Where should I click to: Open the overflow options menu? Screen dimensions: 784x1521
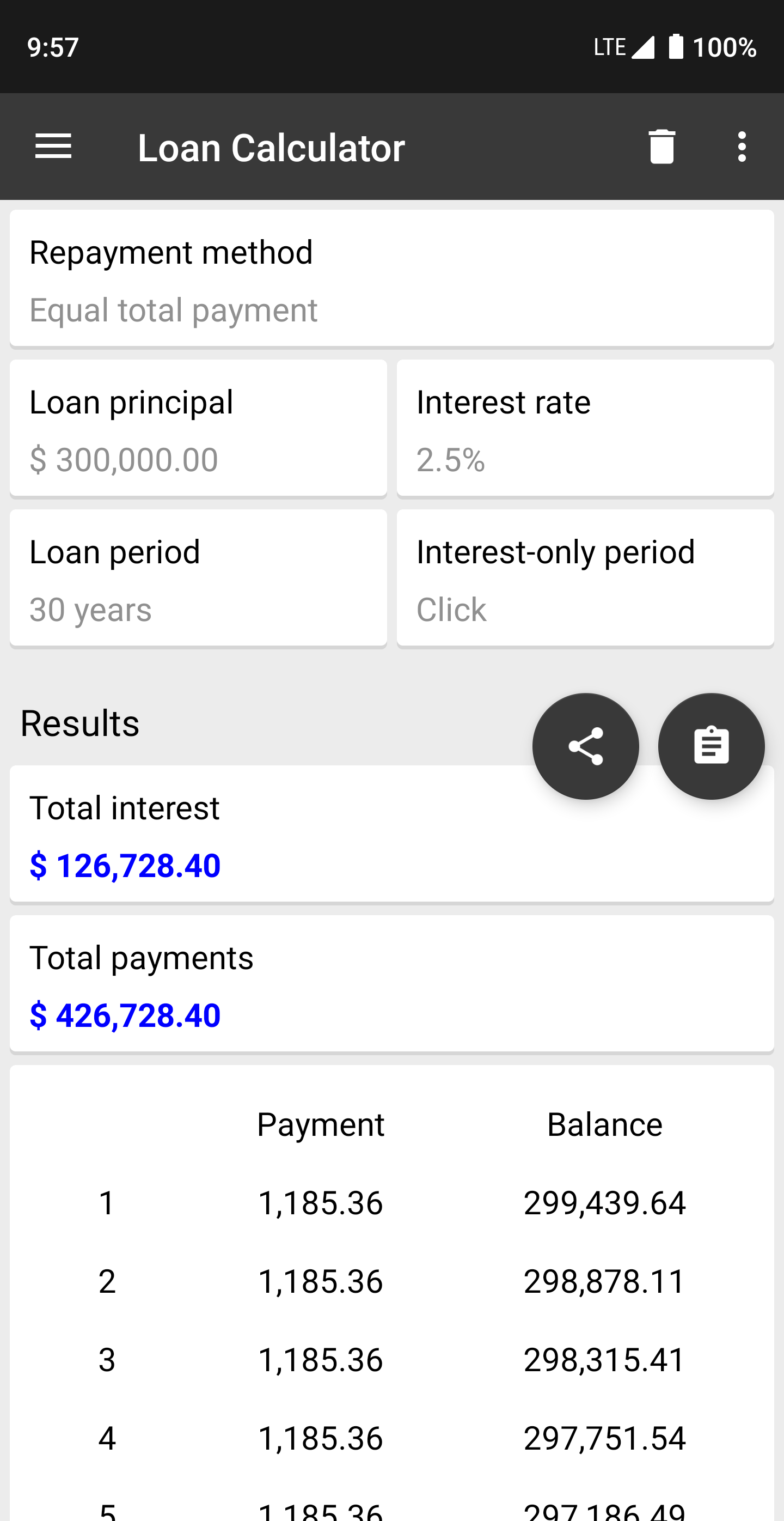click(742, 147)
